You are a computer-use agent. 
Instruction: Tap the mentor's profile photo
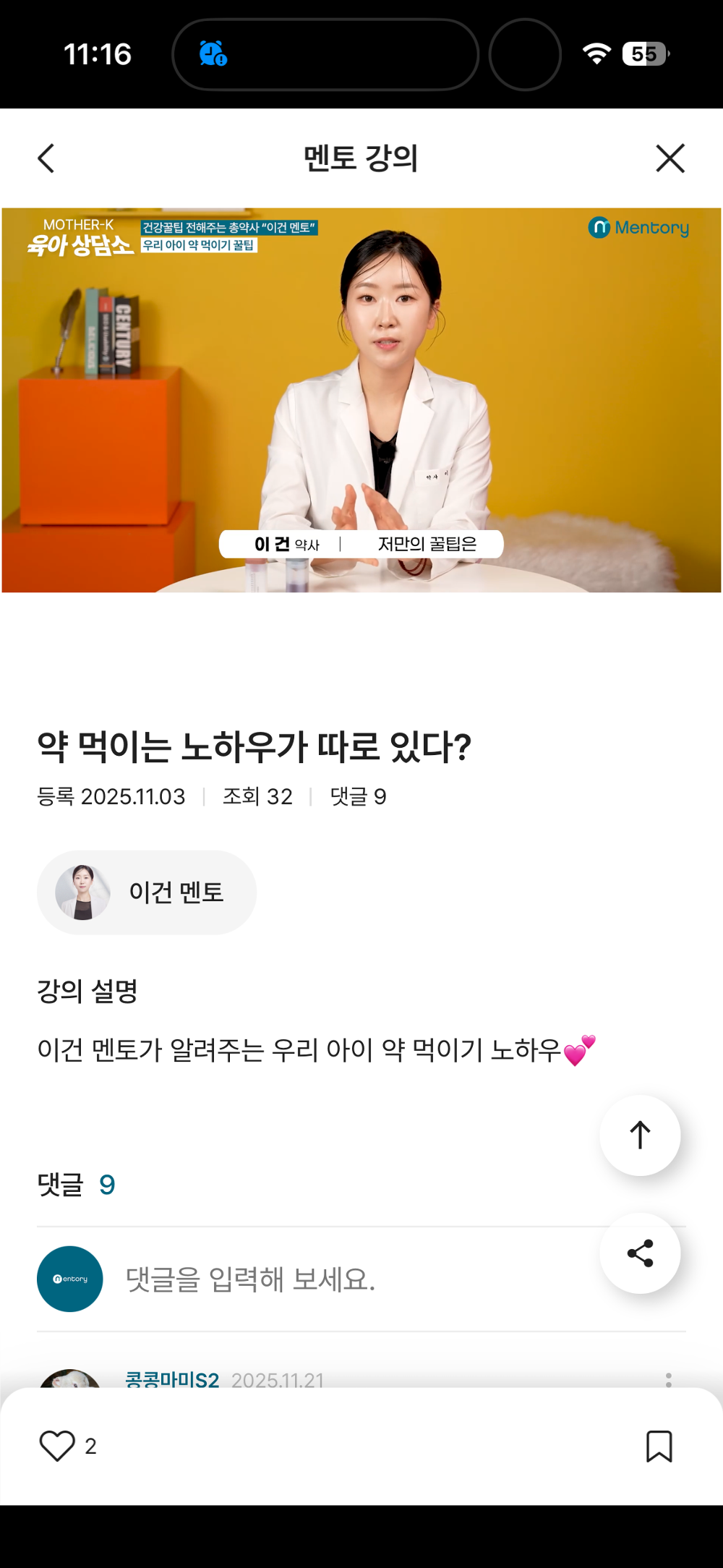pyautogui.click(x=83, y=892)
